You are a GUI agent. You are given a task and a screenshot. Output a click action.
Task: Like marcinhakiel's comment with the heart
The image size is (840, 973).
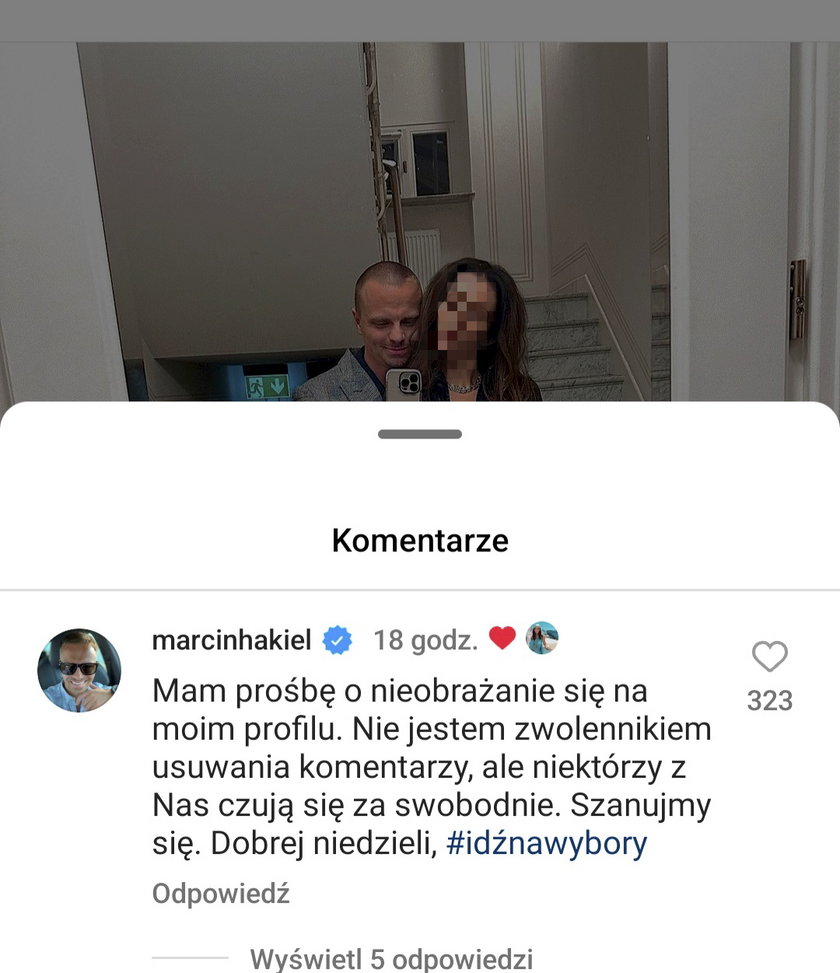pyautogui.click(x=769, y=657)
